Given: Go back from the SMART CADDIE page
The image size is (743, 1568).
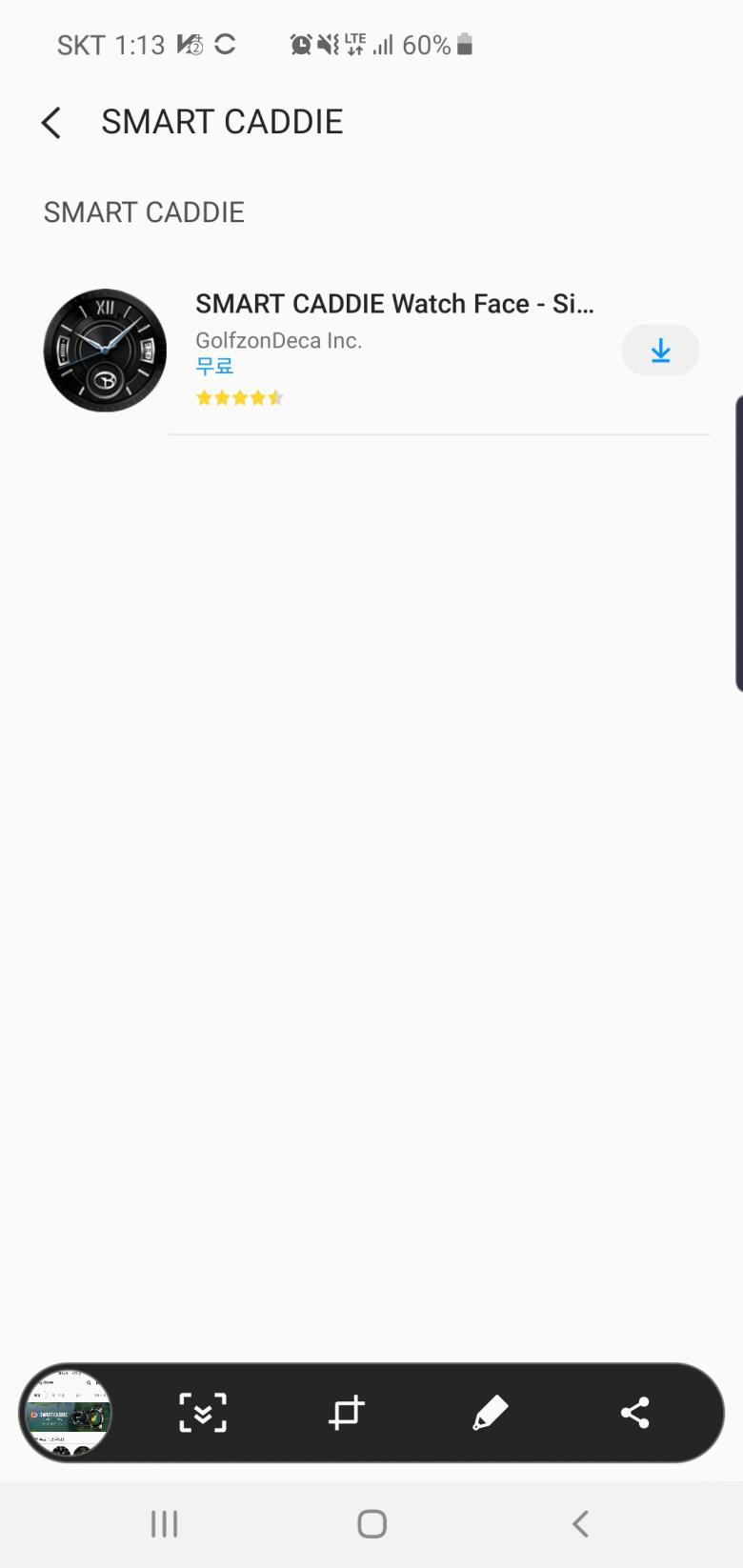Looking at the screenshot, I should (51, 123).
